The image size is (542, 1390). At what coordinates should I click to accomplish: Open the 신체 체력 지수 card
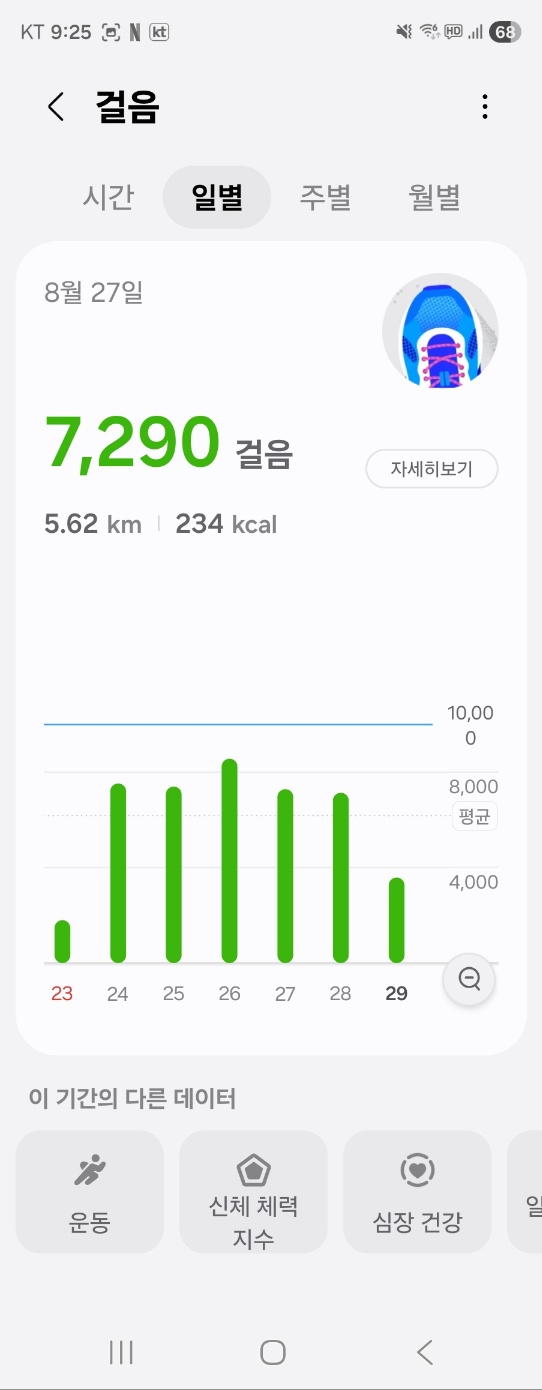[x=254, y=1192]
